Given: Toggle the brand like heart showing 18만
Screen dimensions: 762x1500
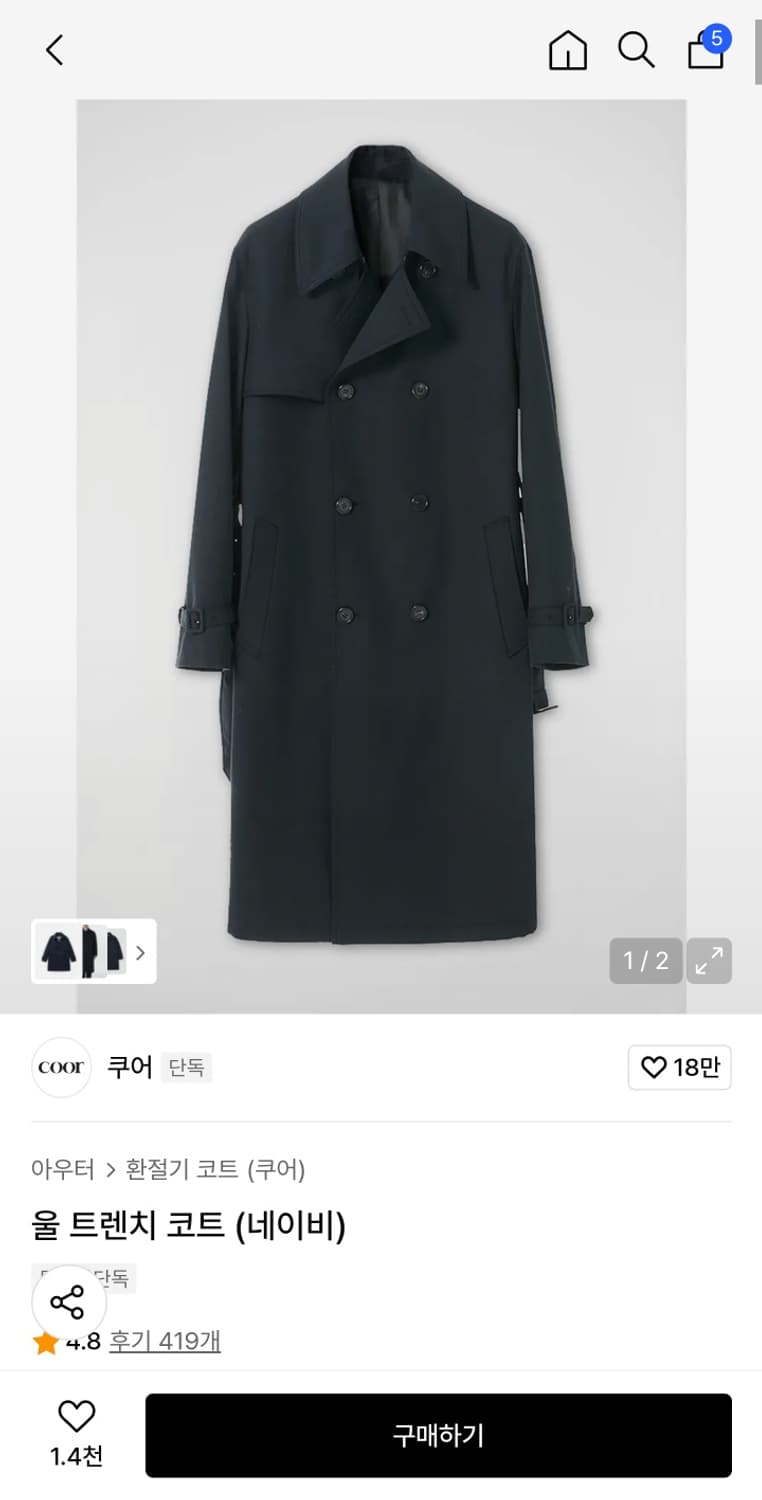Looking at the screenshot, I should click(x=680, y=1068).
